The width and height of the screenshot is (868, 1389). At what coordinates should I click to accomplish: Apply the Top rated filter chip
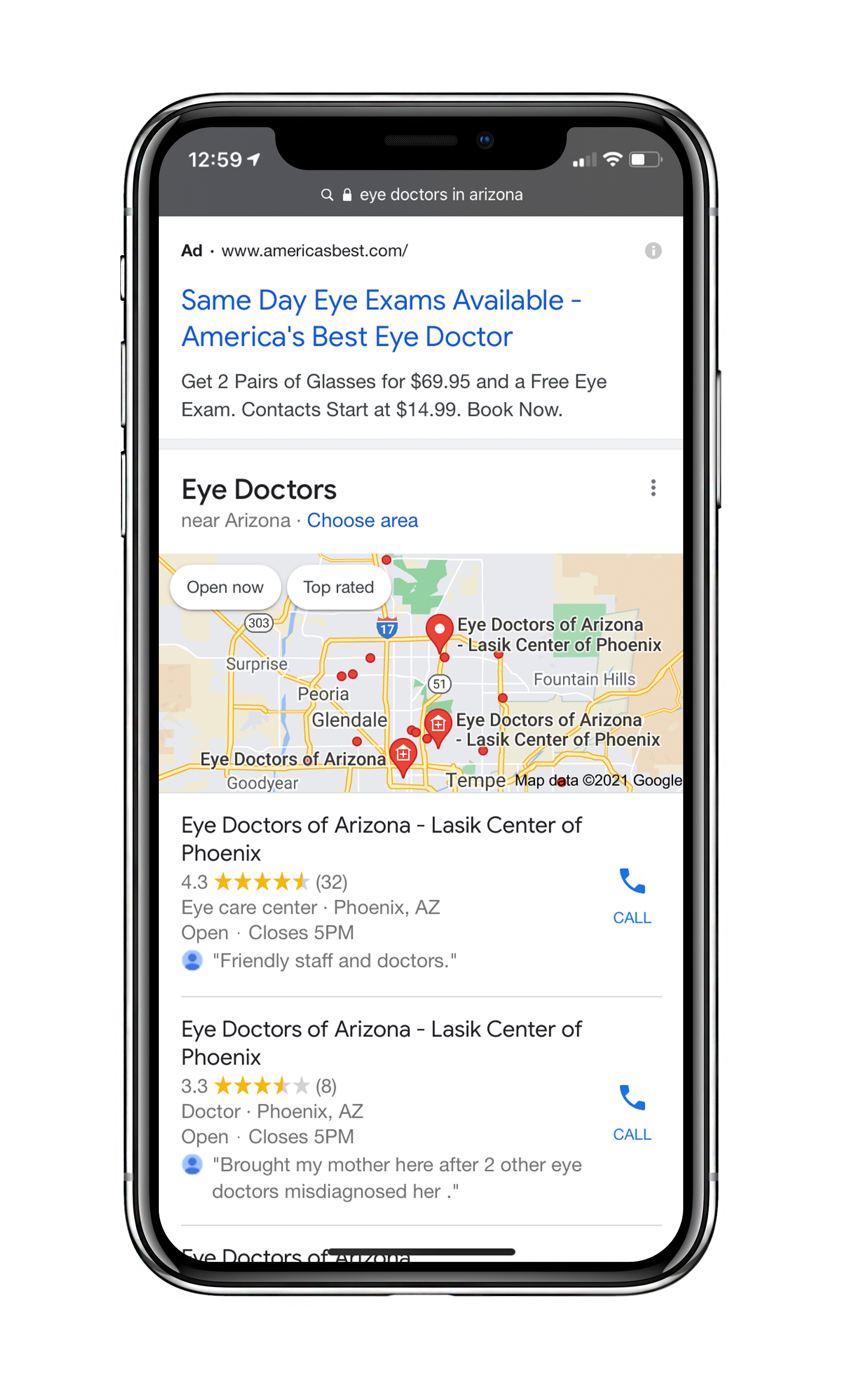tap(338, 587)
